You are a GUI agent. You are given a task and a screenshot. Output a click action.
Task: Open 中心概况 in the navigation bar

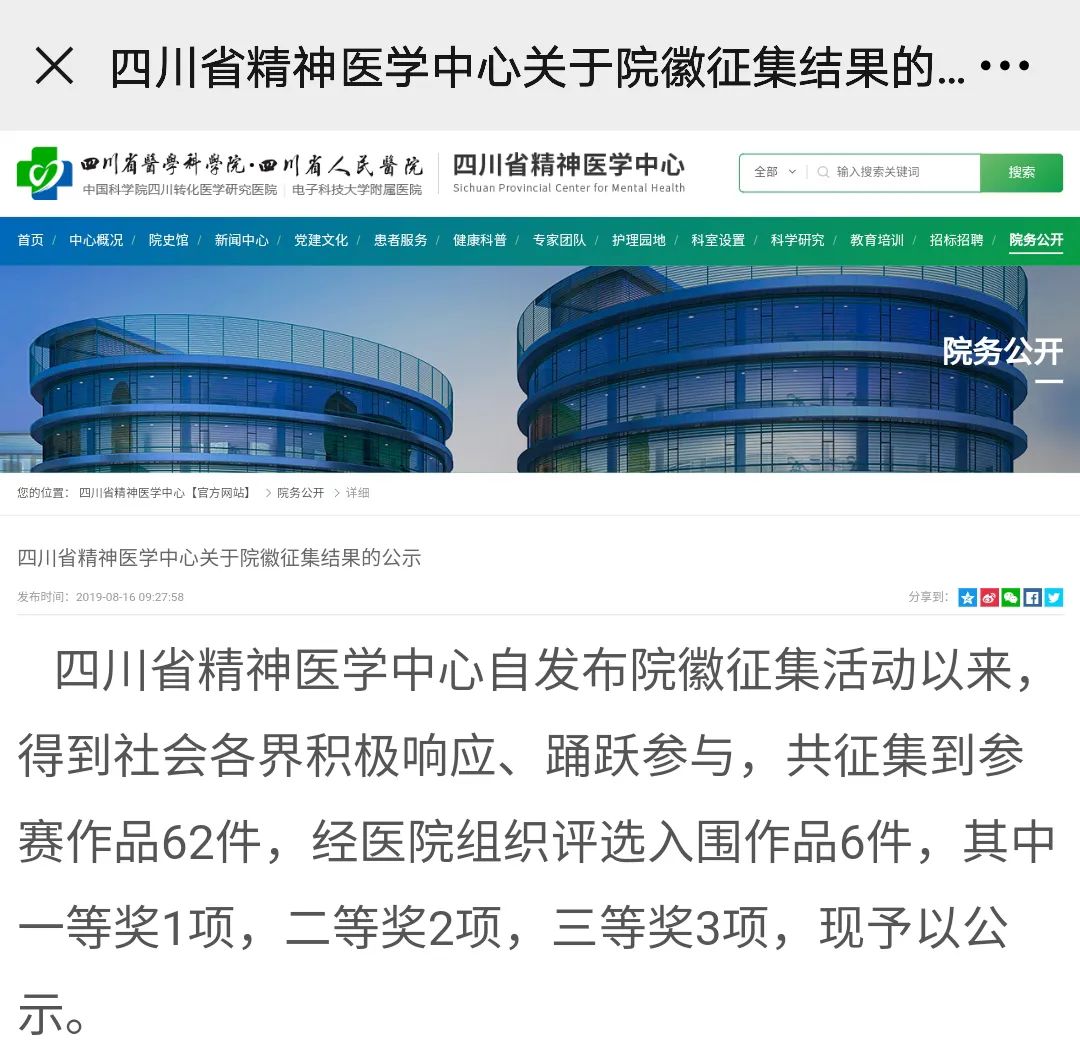point(96,240)
